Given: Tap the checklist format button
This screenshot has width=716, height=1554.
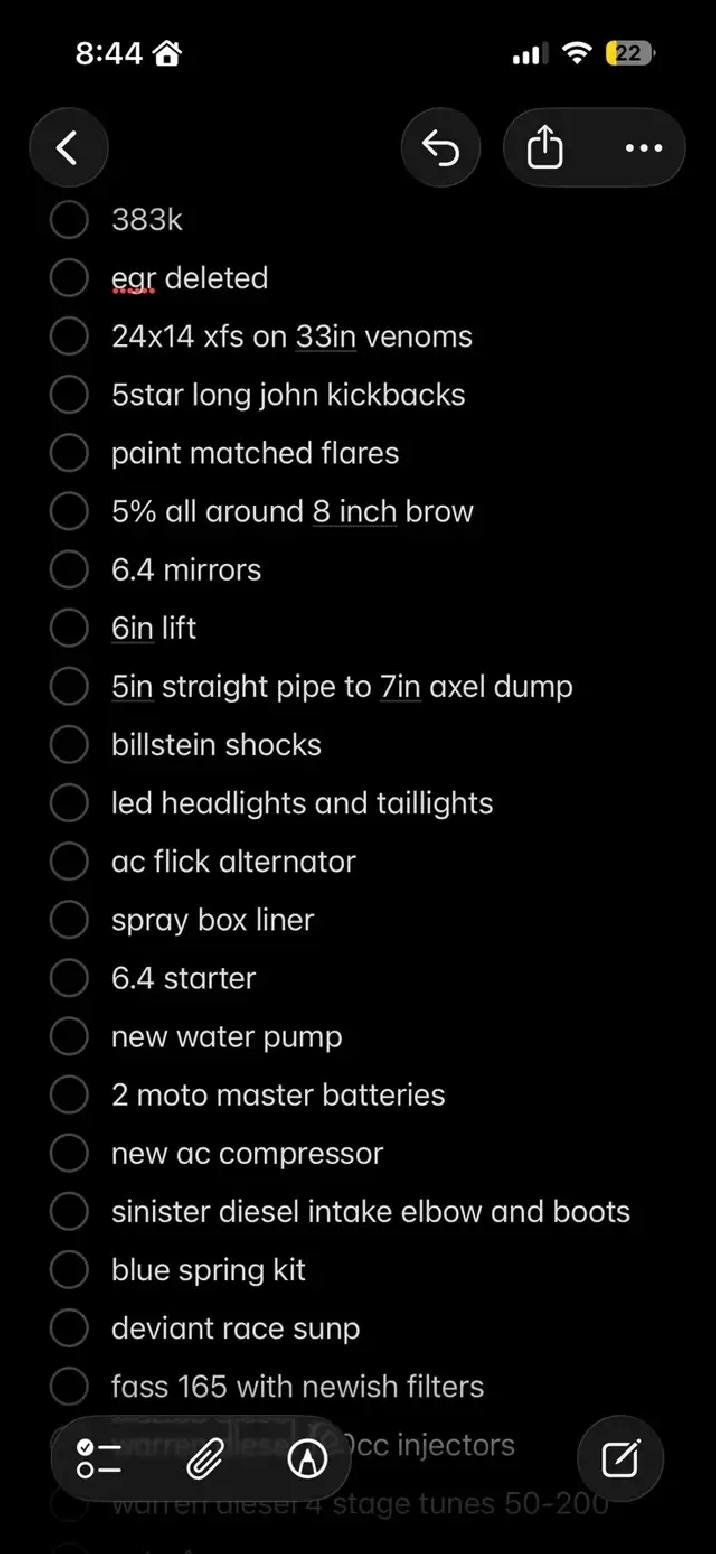Looking at the screenshot, I should pyautogui.click(x=99, y=1460).
